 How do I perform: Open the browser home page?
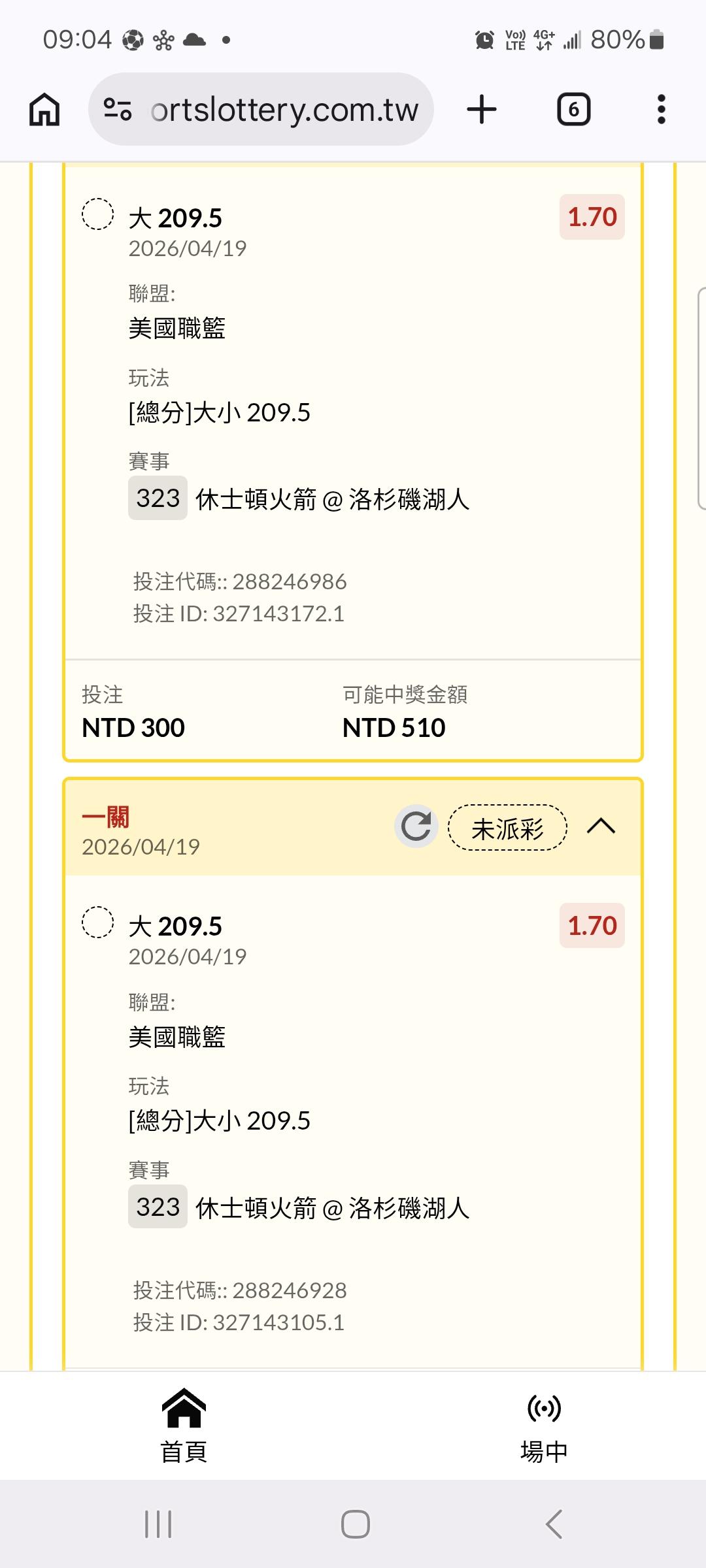coord(44,109)
